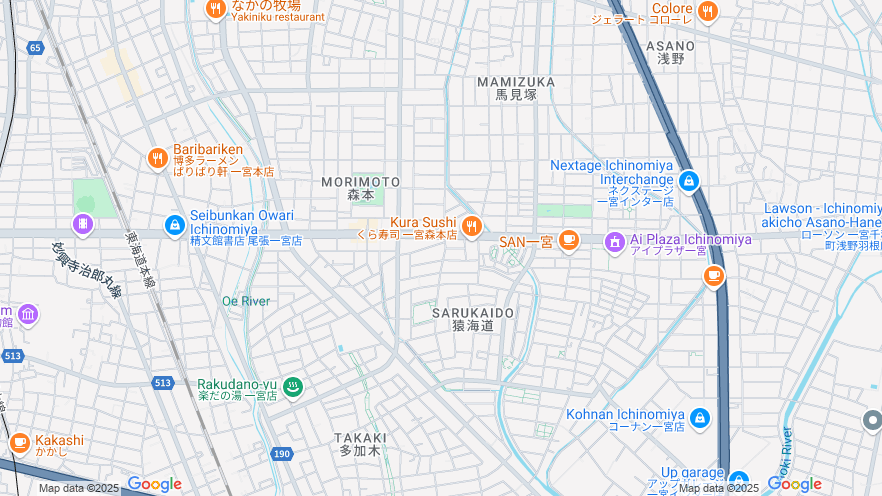
Task: Select the Baribariken ramen restaurant marker
Action: [157, 158]
